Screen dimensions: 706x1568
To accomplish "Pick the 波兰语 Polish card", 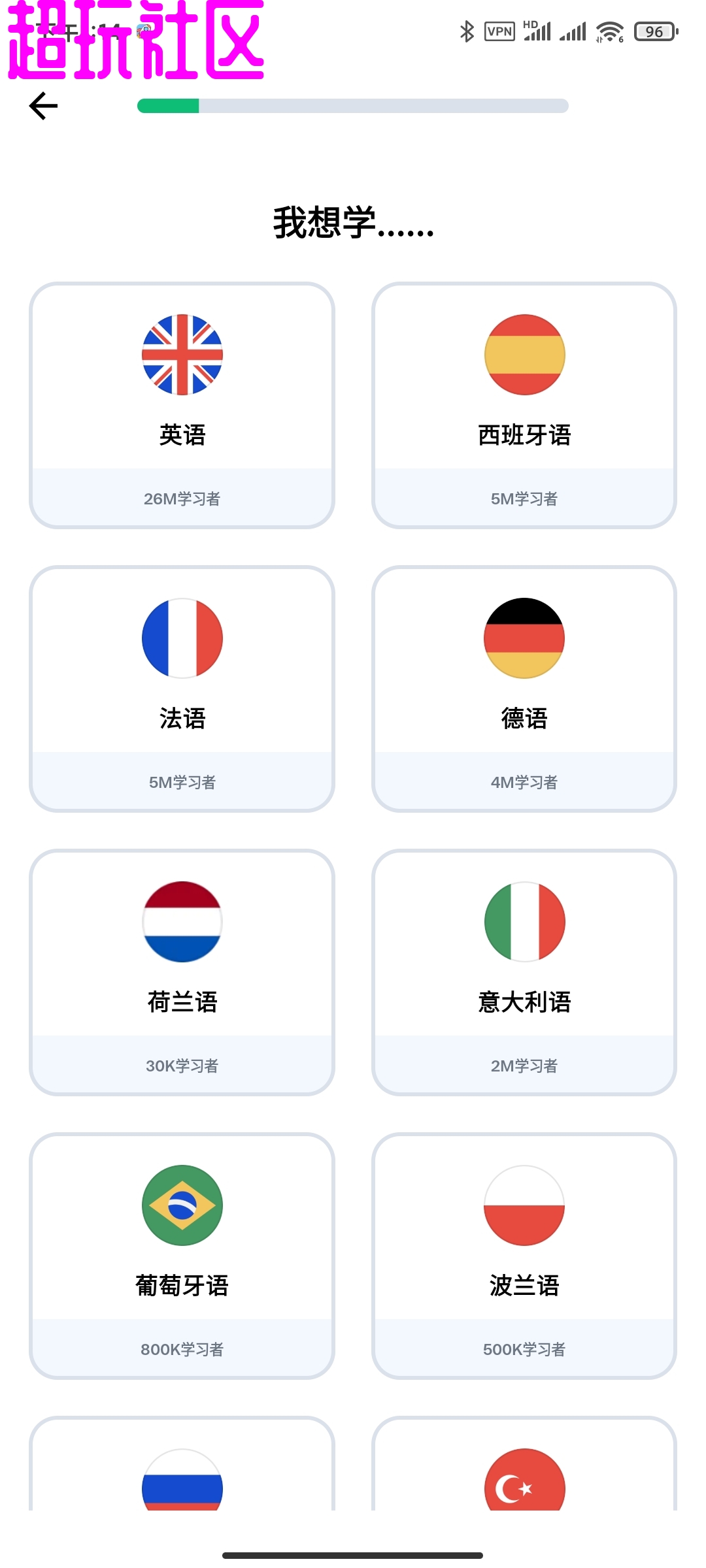I will coord(524,1256).
